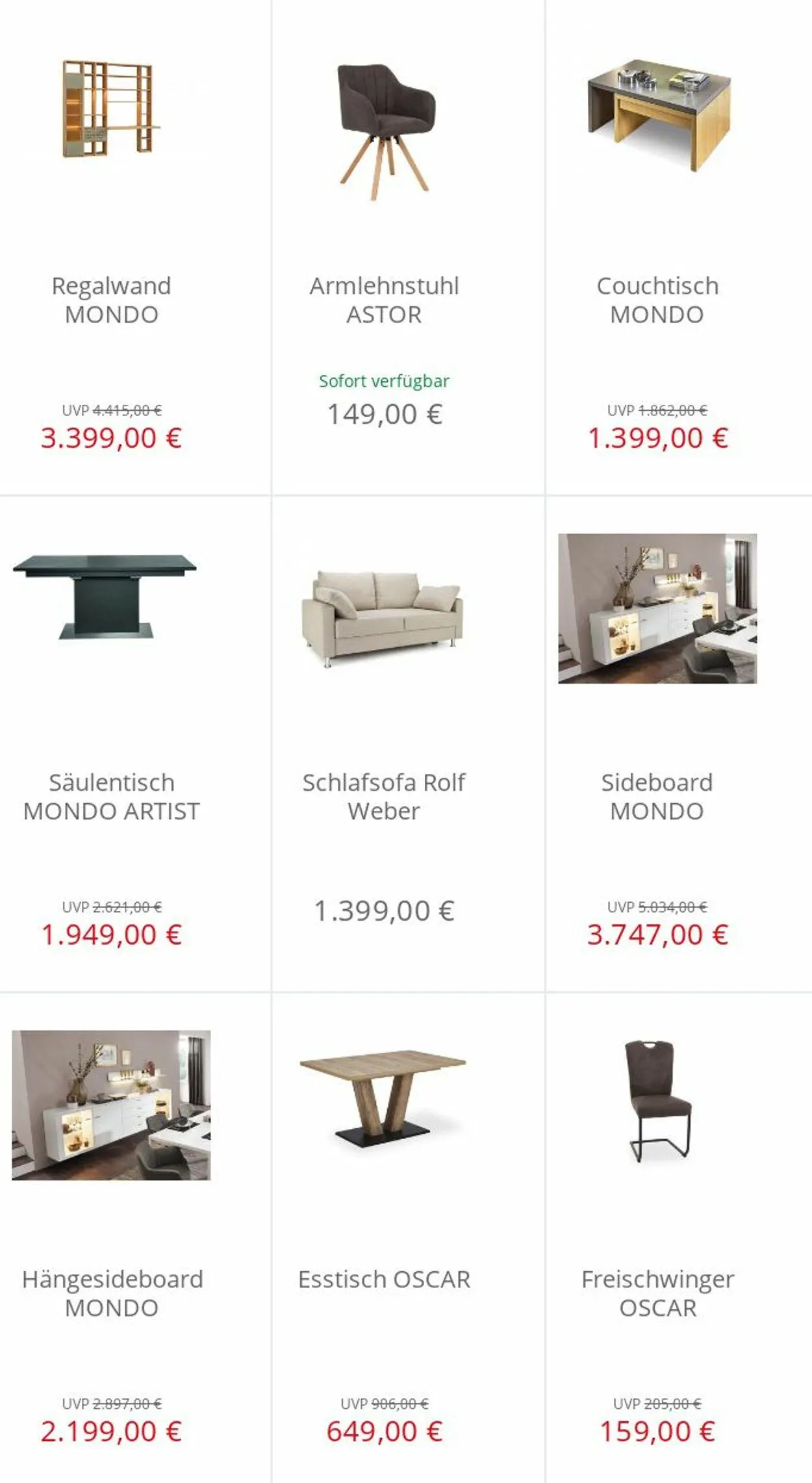
Task: Open the Freischwinger OSCAR chair
Action: point(679,1238)
